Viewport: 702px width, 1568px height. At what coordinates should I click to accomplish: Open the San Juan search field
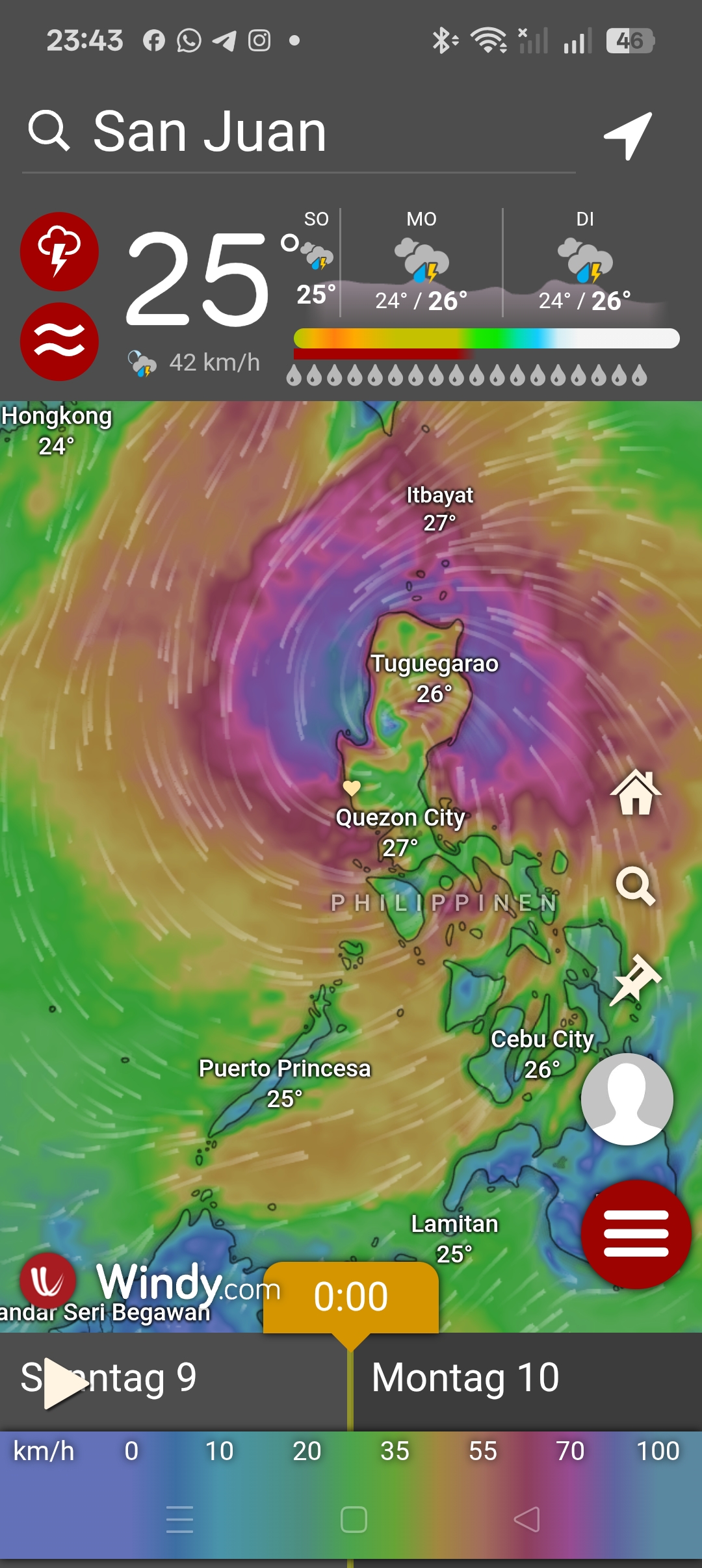[x=208, y=132]
